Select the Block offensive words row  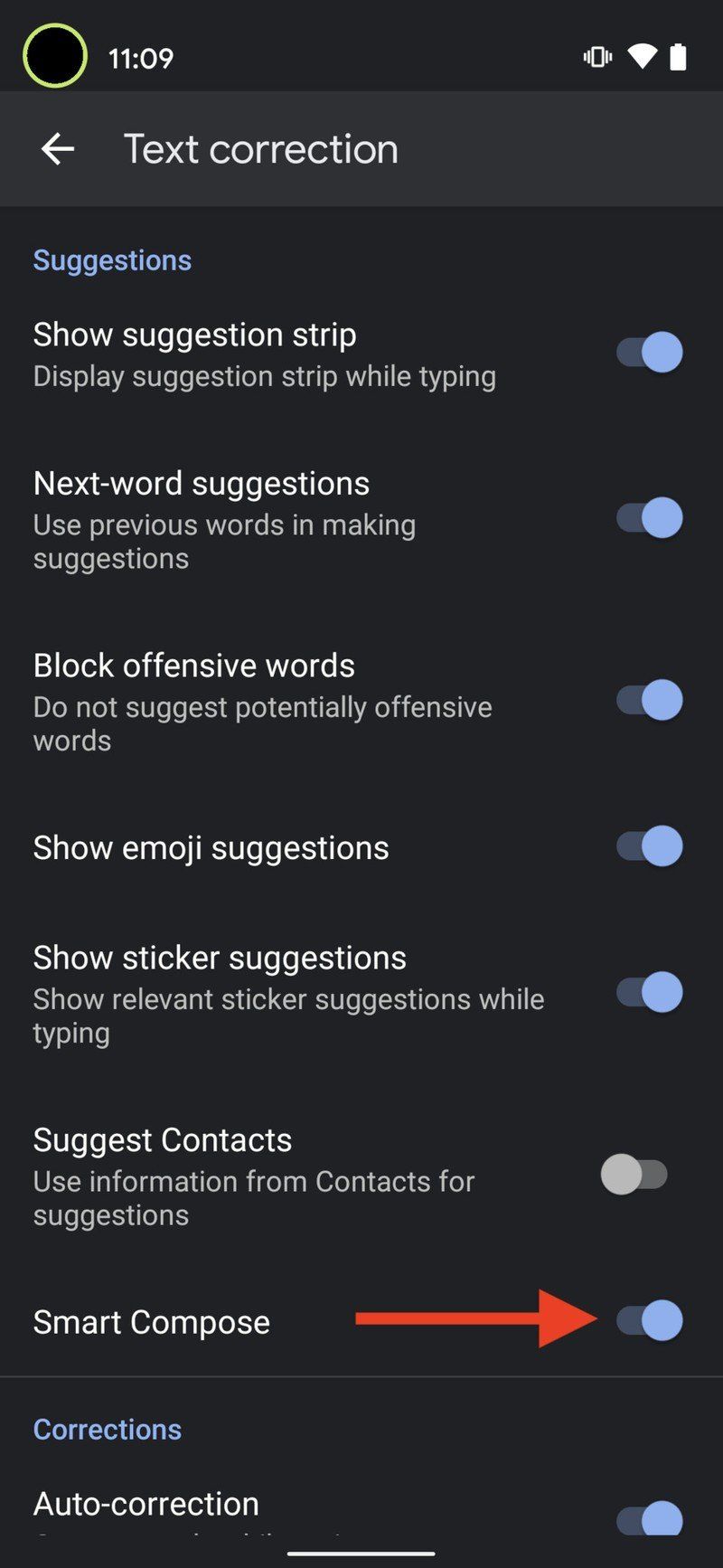click(271, 701)
